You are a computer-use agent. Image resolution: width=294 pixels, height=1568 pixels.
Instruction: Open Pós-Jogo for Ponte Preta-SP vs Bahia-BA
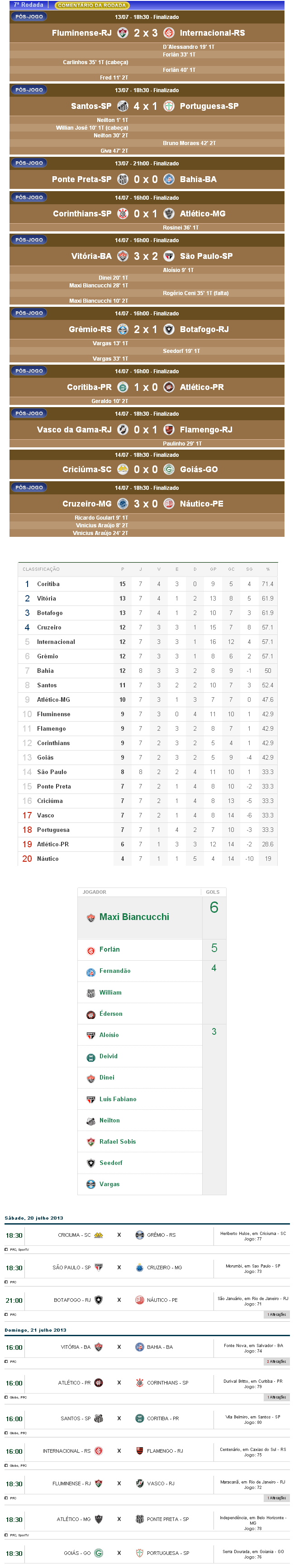28,163
